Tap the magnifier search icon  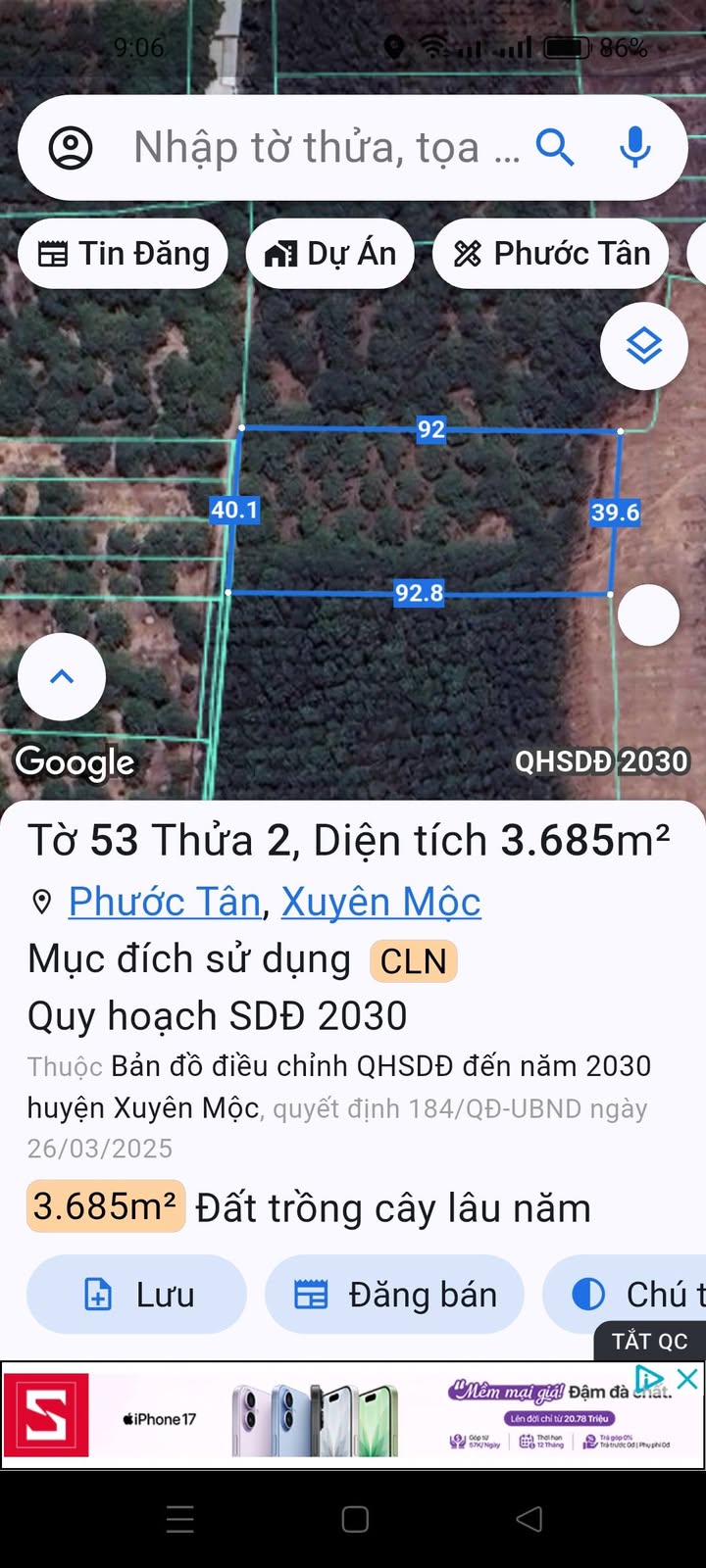pos(555,148)
